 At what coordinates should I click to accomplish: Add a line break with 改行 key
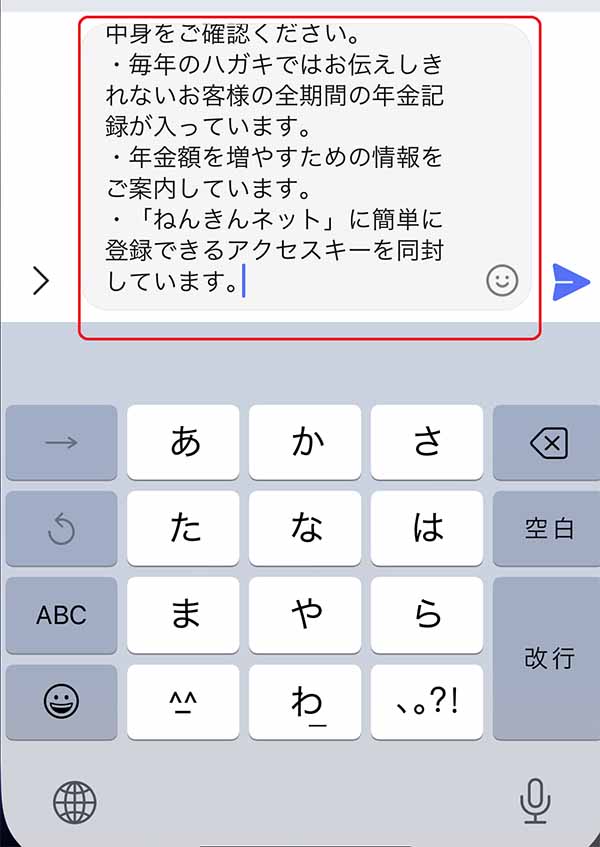coord(548,658)
